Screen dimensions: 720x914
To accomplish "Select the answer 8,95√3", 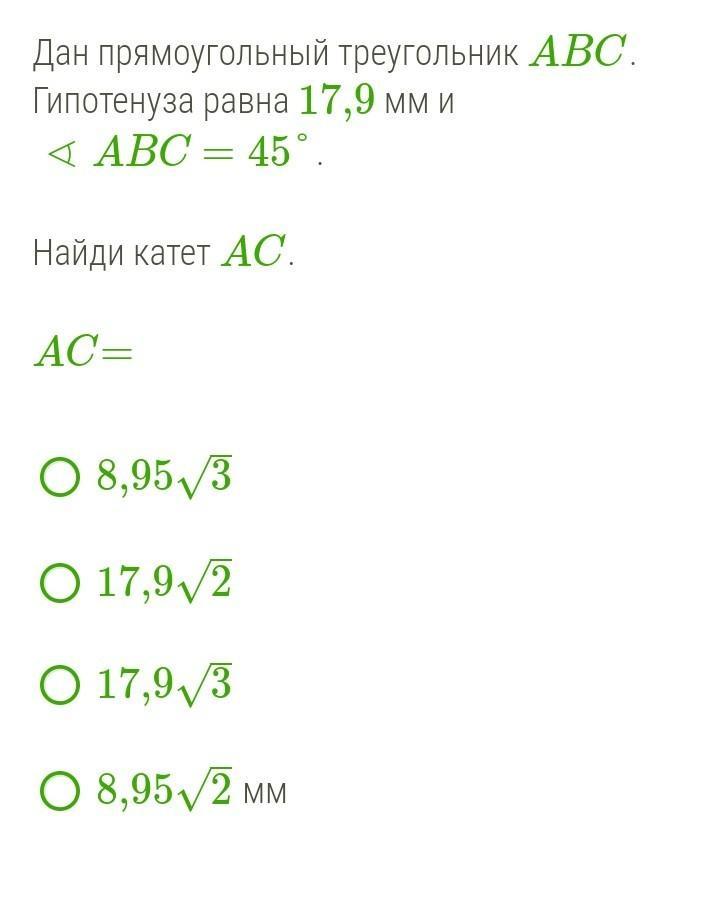I will click(x=59, y=477).
